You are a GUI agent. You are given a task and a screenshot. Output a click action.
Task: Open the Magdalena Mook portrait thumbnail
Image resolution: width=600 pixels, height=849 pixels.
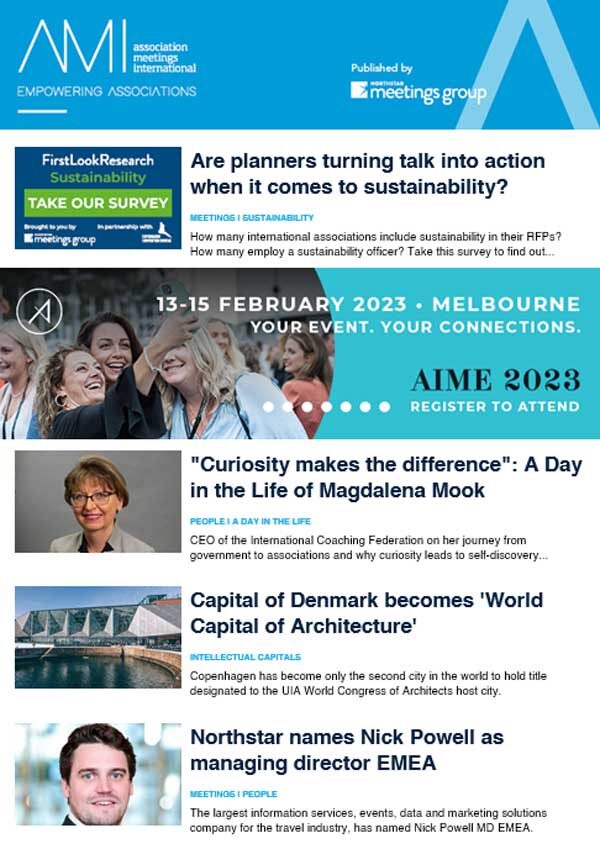tap(98, 501)
